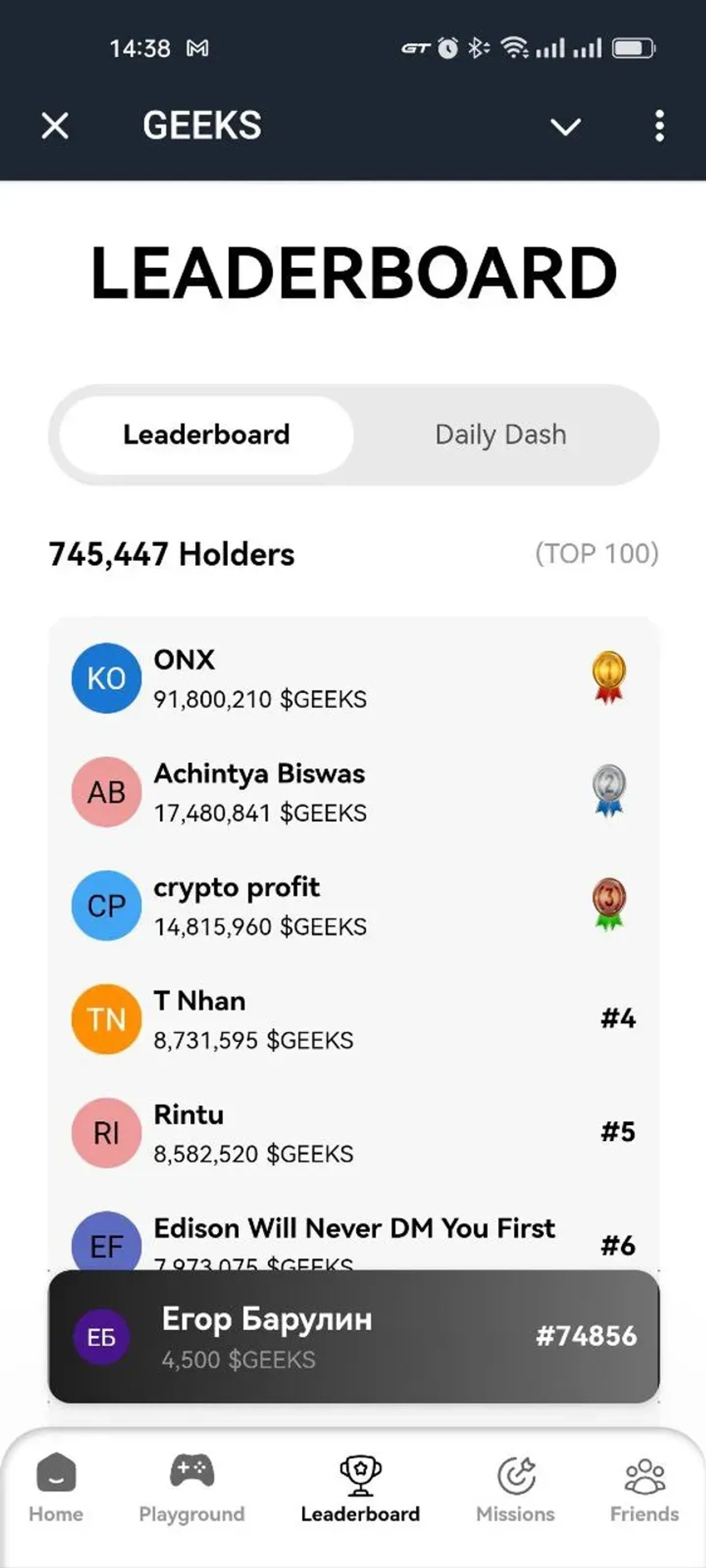706x1568 pixels.
Task: Click the TOP 100 label
Action: coord(596,554)
